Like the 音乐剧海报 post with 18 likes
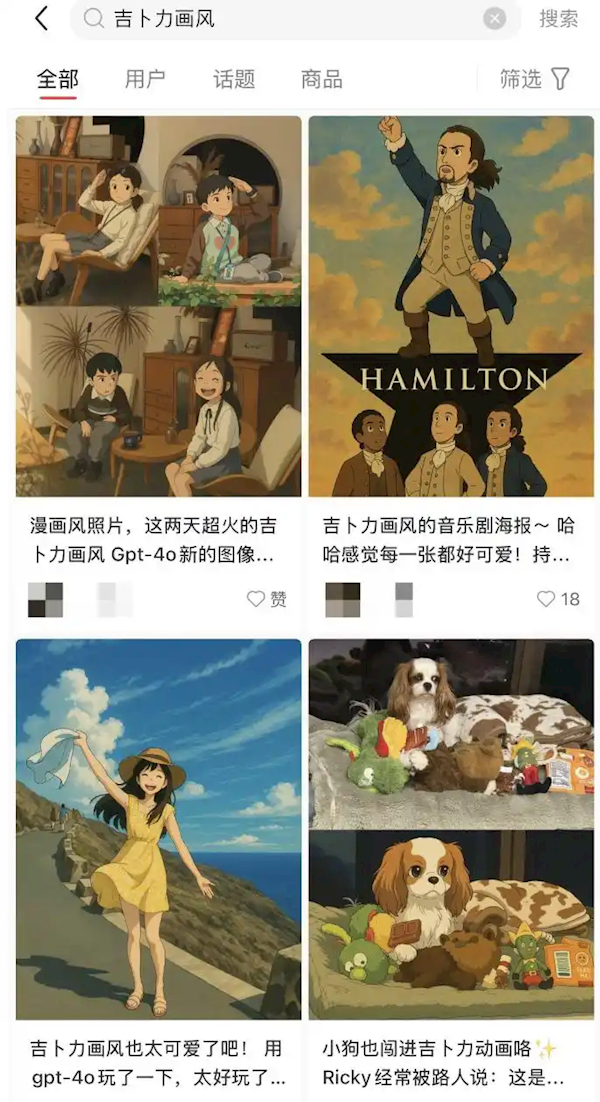This screenshot has height=1102, width=600. coord(557,599)
